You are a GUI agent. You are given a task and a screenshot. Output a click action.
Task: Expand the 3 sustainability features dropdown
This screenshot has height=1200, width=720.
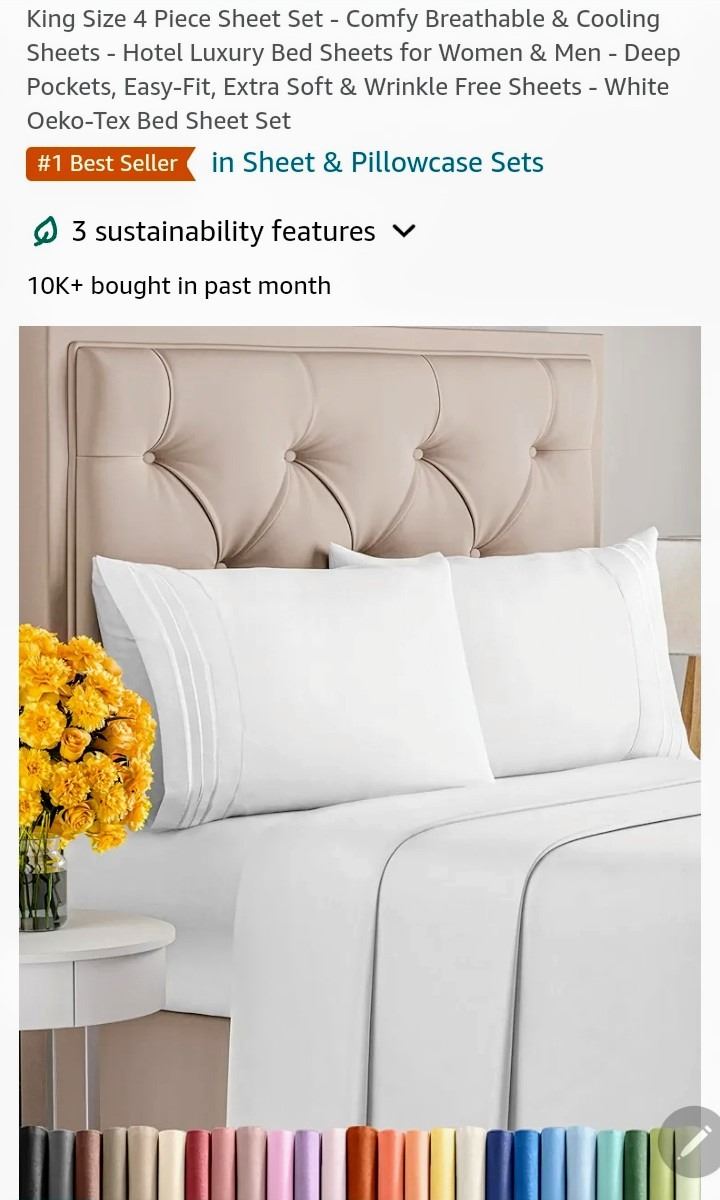point(403,232)
